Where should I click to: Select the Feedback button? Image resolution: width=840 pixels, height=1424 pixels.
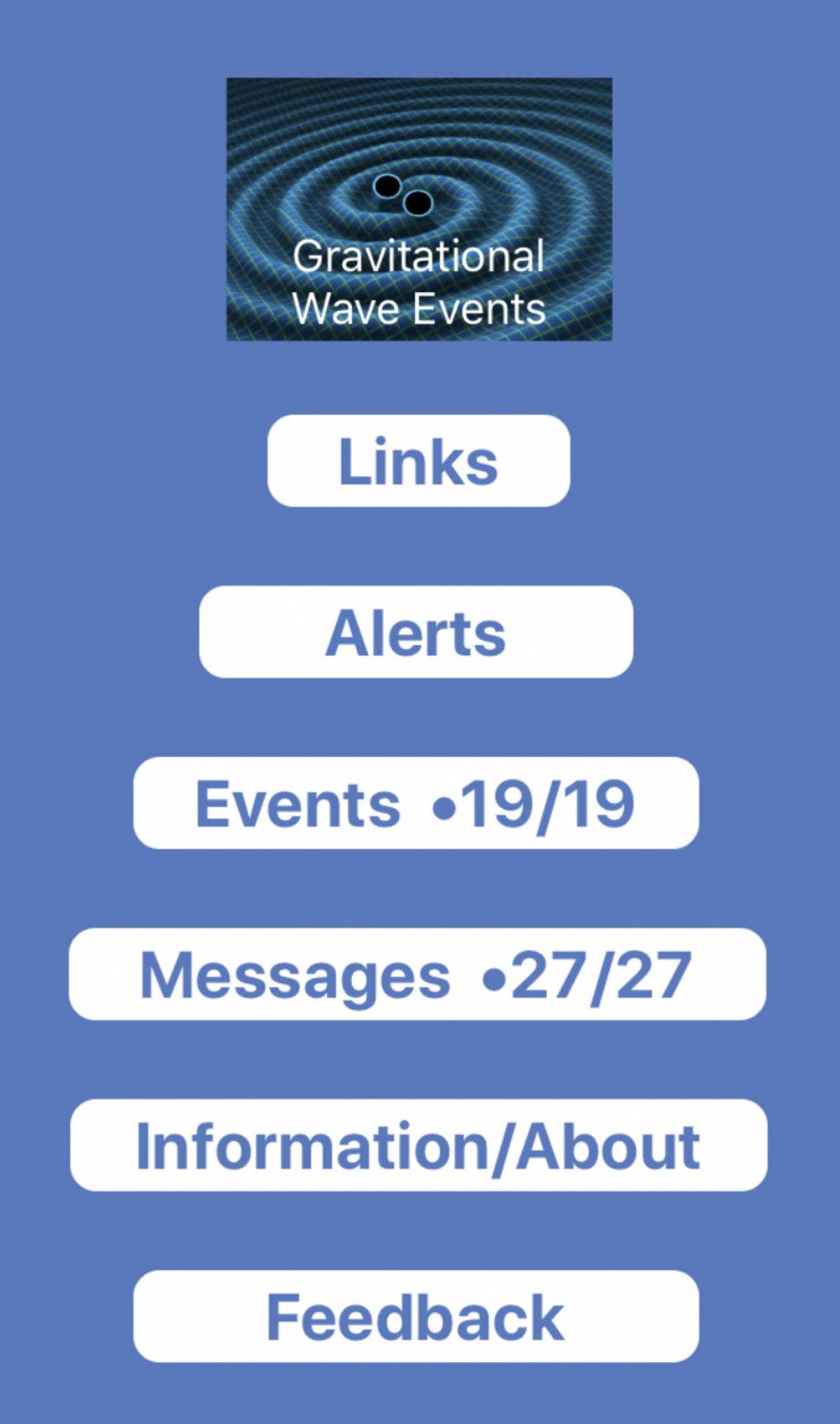[x=415, y=1316]
